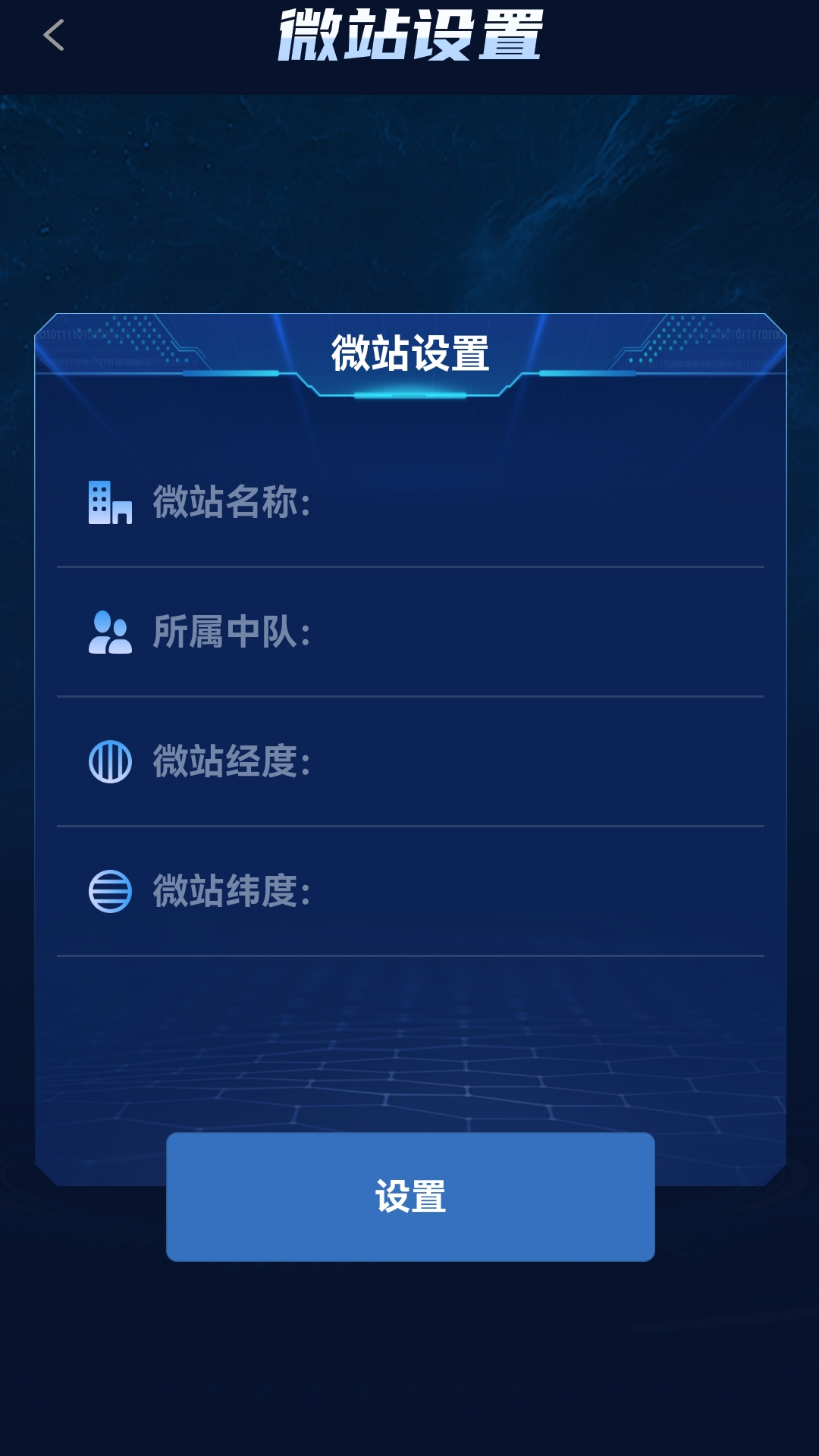Click the glowing divider below the card header

tap(409, 394)
